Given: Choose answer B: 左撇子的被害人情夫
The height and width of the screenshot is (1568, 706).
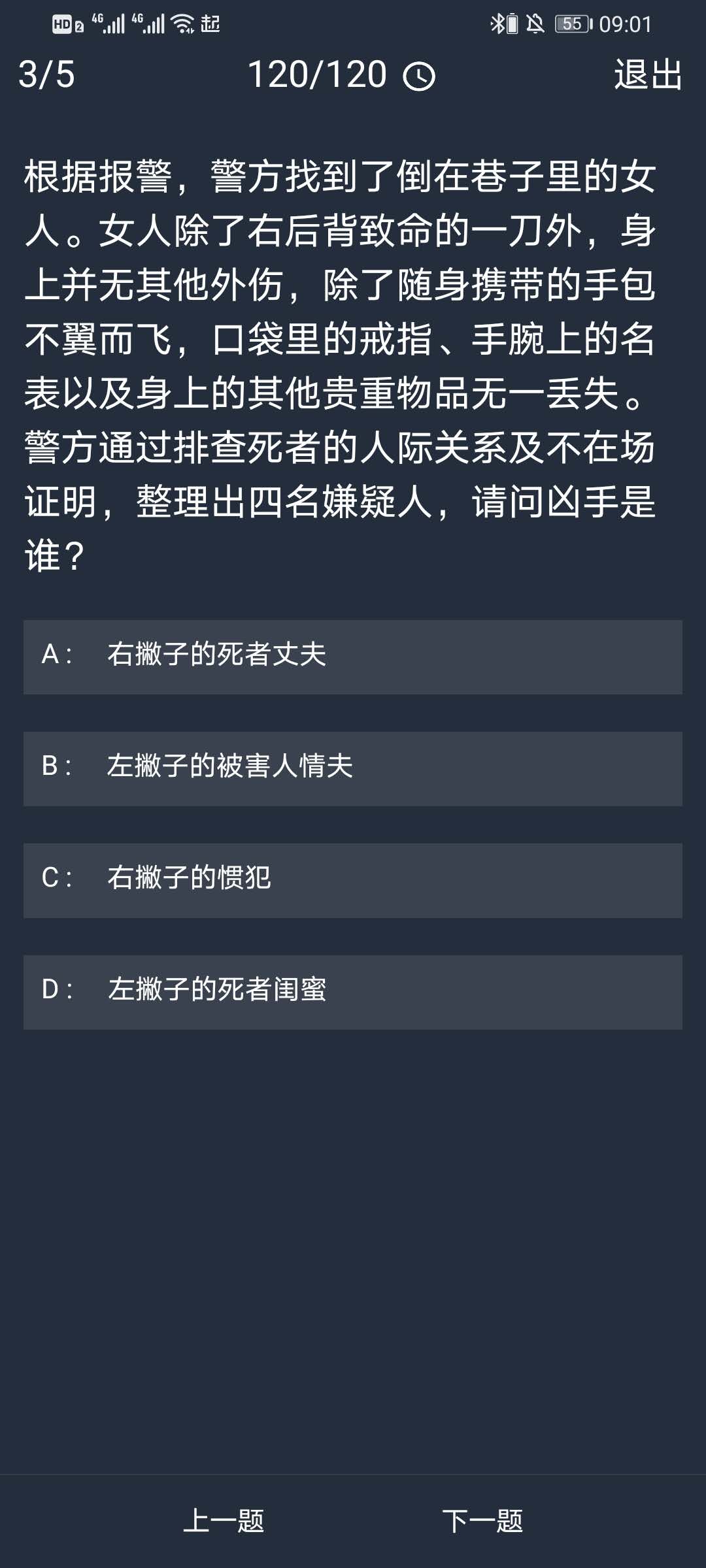Looking at the screenshot, I should click(x=353, y=768).
